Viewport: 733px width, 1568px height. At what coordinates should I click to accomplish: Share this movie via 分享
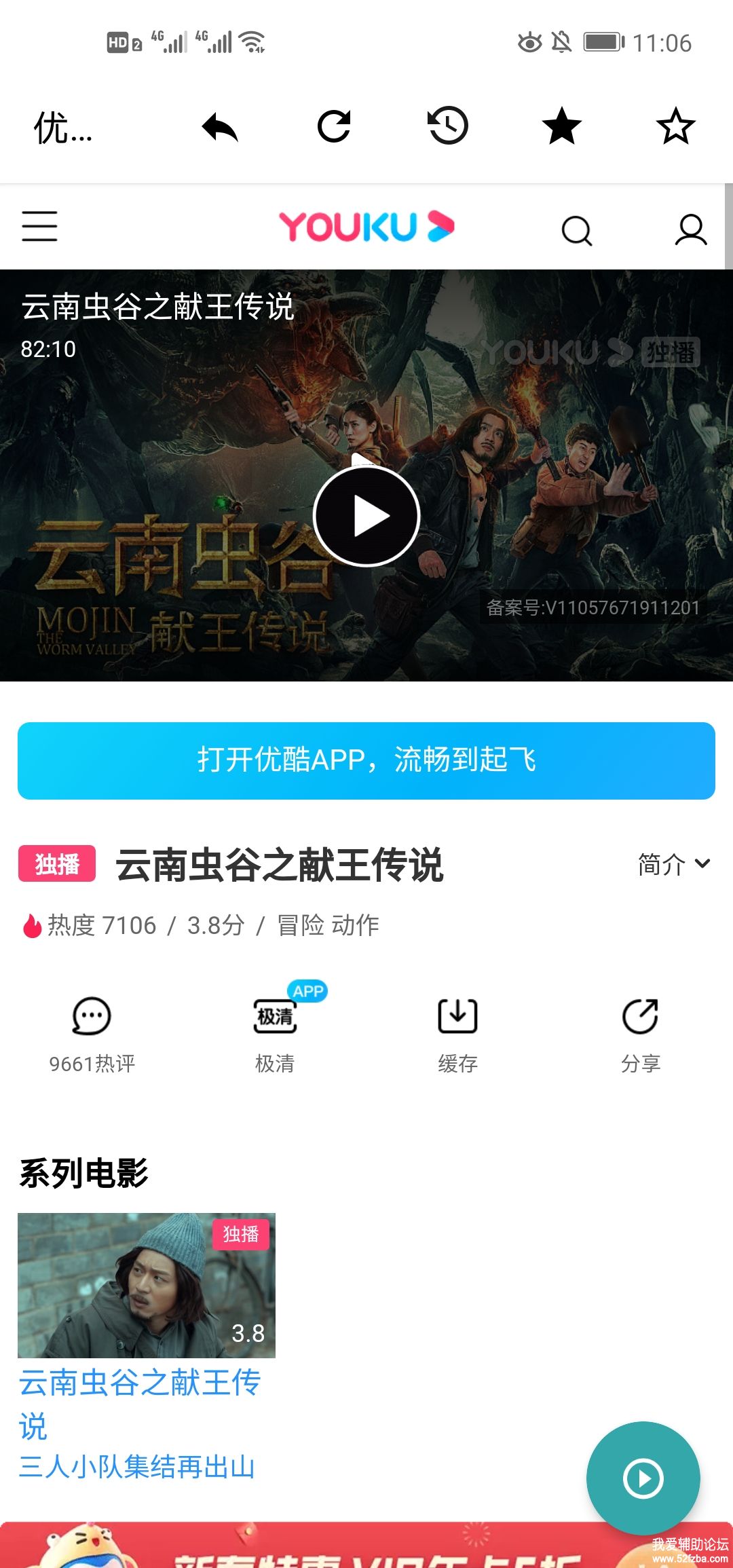(x=640, y=1033)
